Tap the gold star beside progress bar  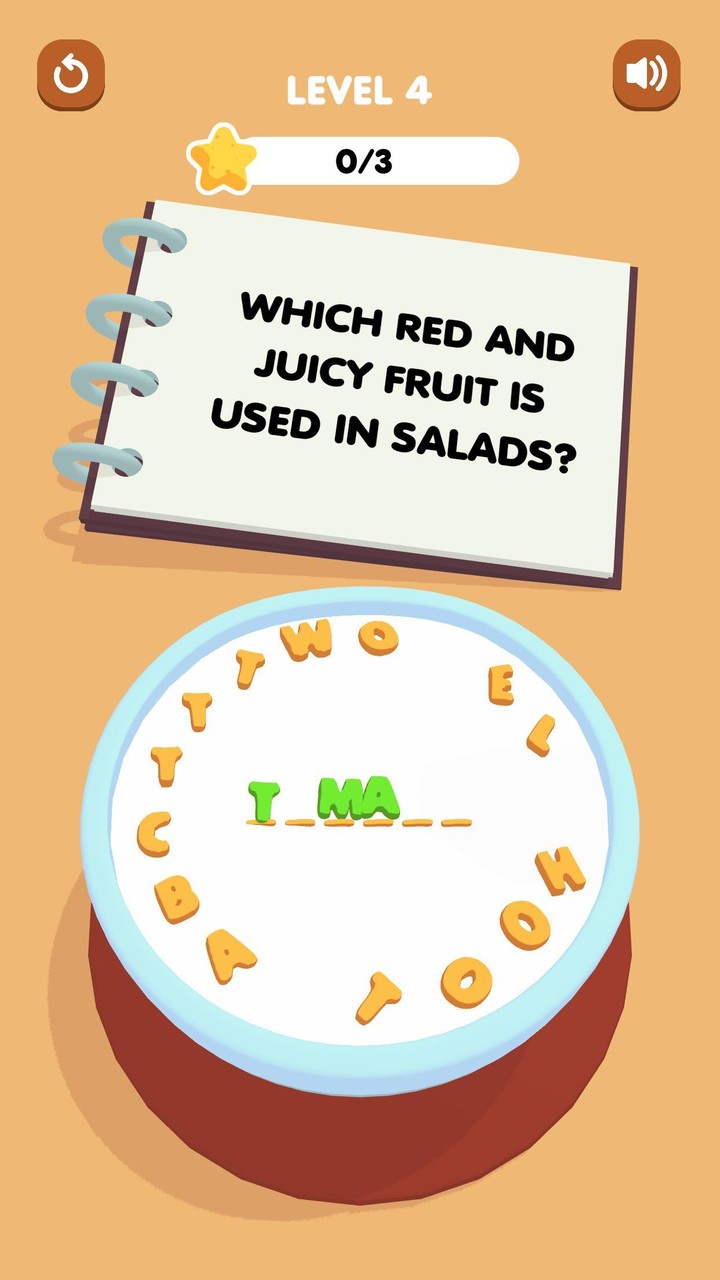[225, 158]
